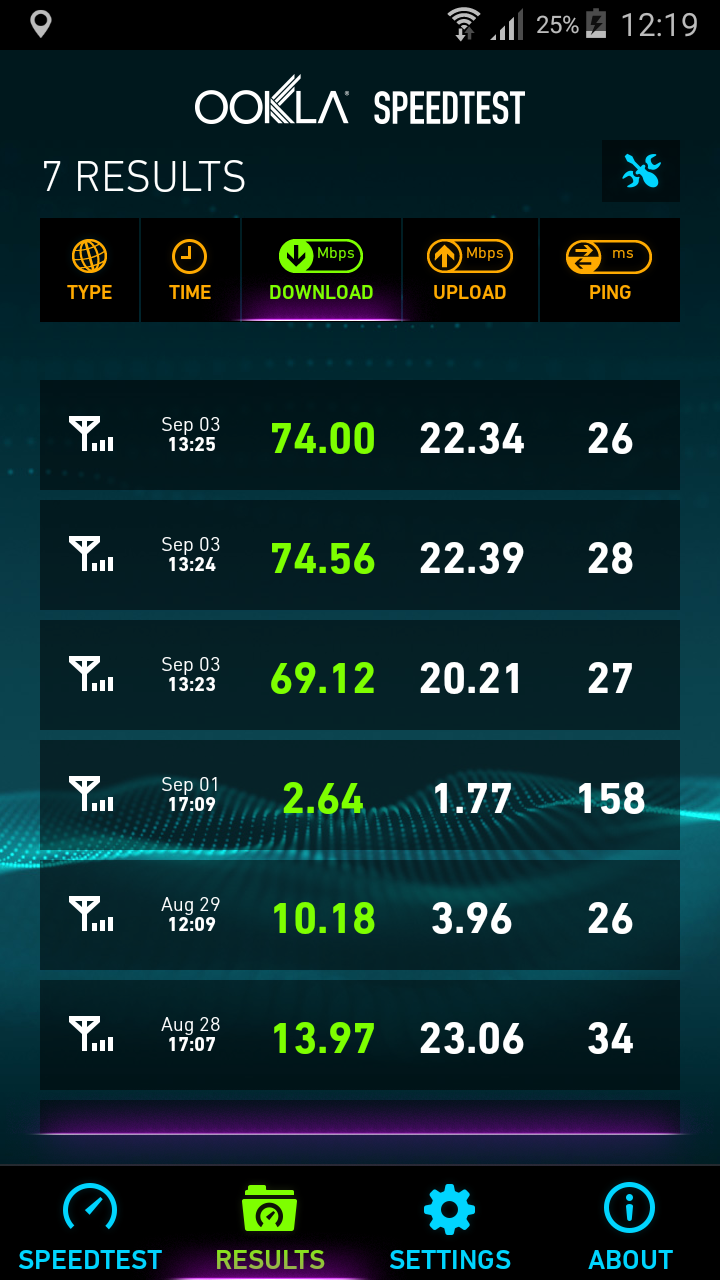This screenshot has height=1280, width=720.
Task: Sort results by Ping
Action: coord(609,271)
